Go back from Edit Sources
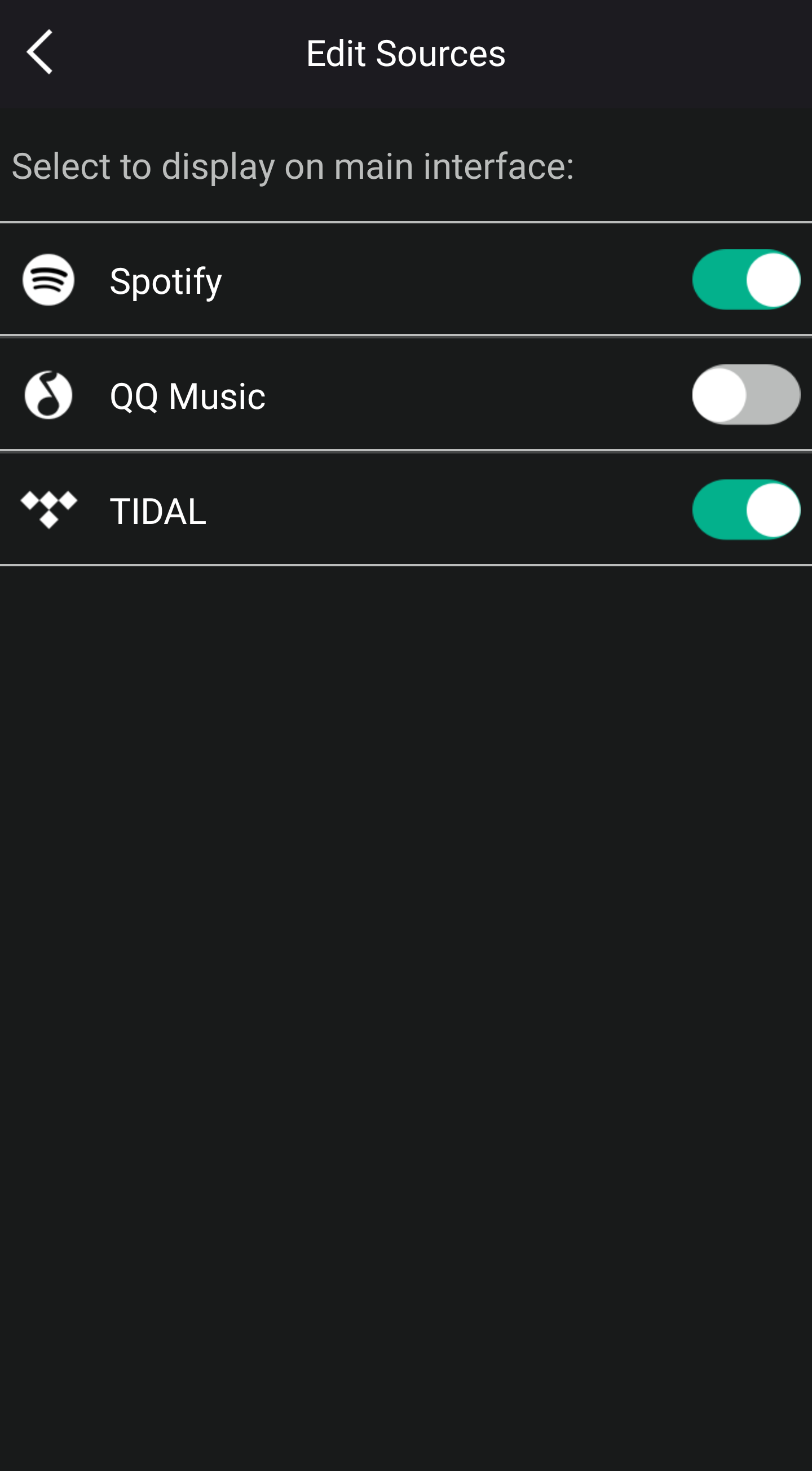The height and width of the screenshot is (1471, 812). click(40, 52)
